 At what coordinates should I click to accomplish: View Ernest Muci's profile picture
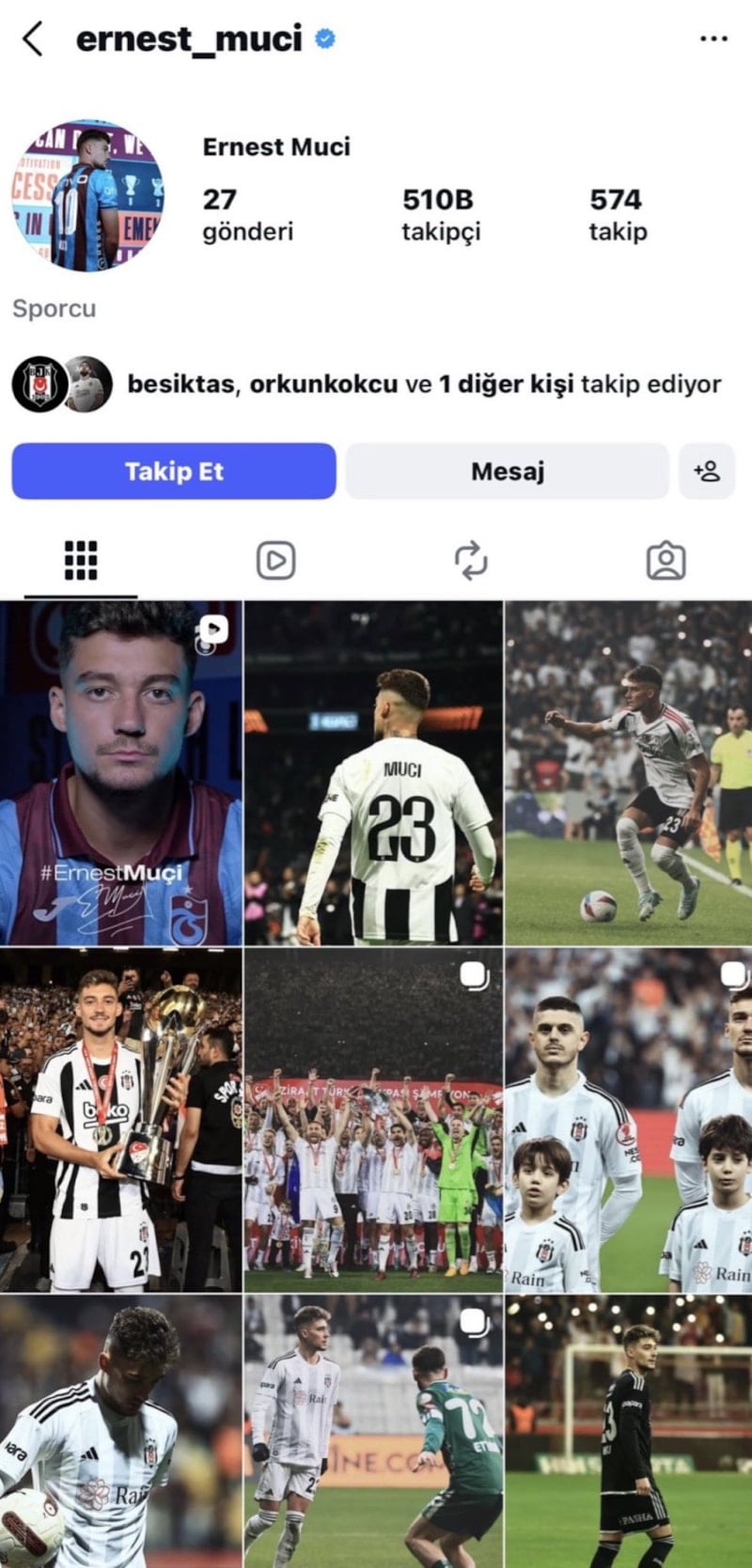click(89, 195)
